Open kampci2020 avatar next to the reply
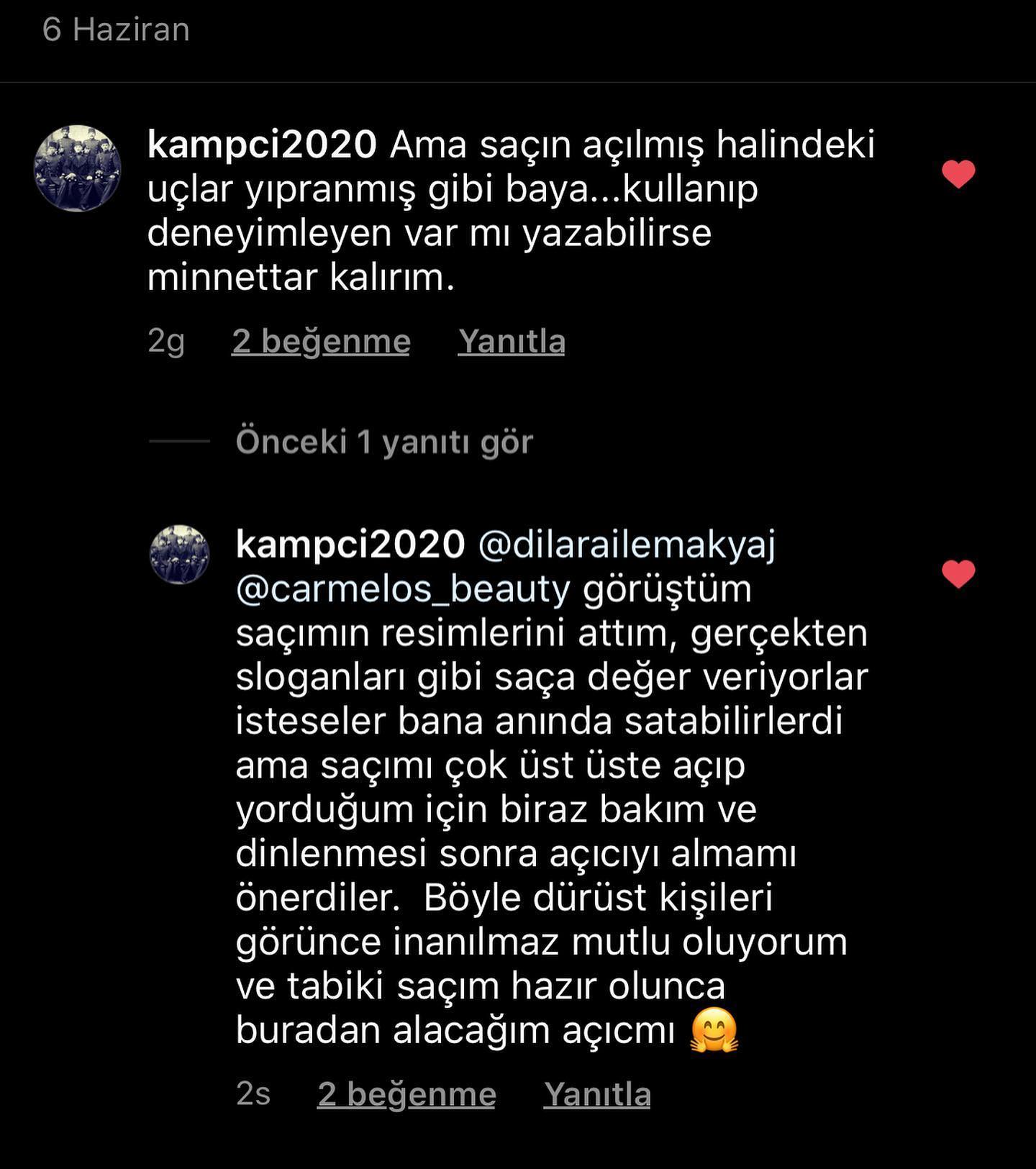Image resolution: width=1036 pixels, height=1169 pixels. (x=179, y=554)
